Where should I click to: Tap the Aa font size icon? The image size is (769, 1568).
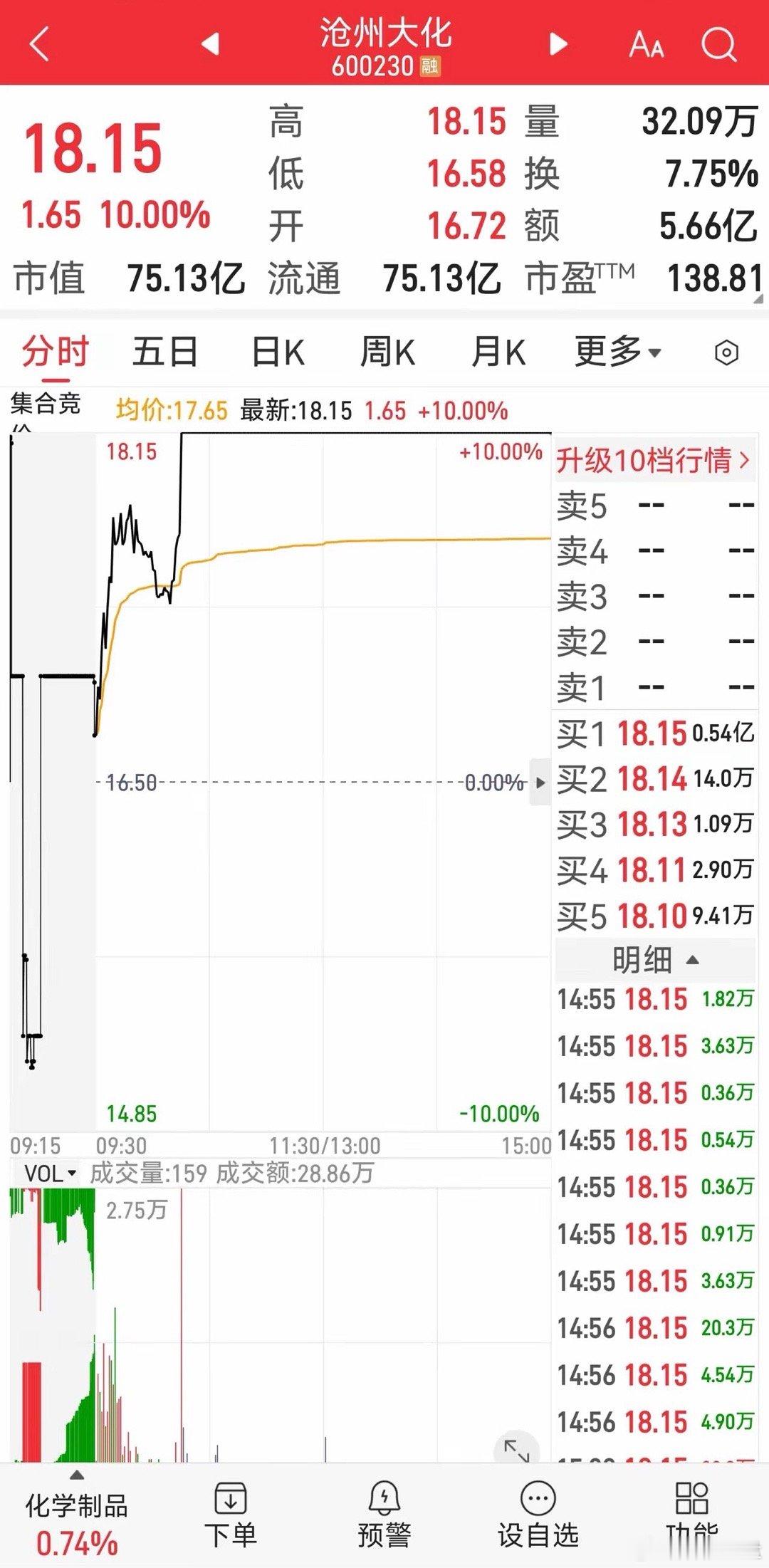[x=645, y=46]
